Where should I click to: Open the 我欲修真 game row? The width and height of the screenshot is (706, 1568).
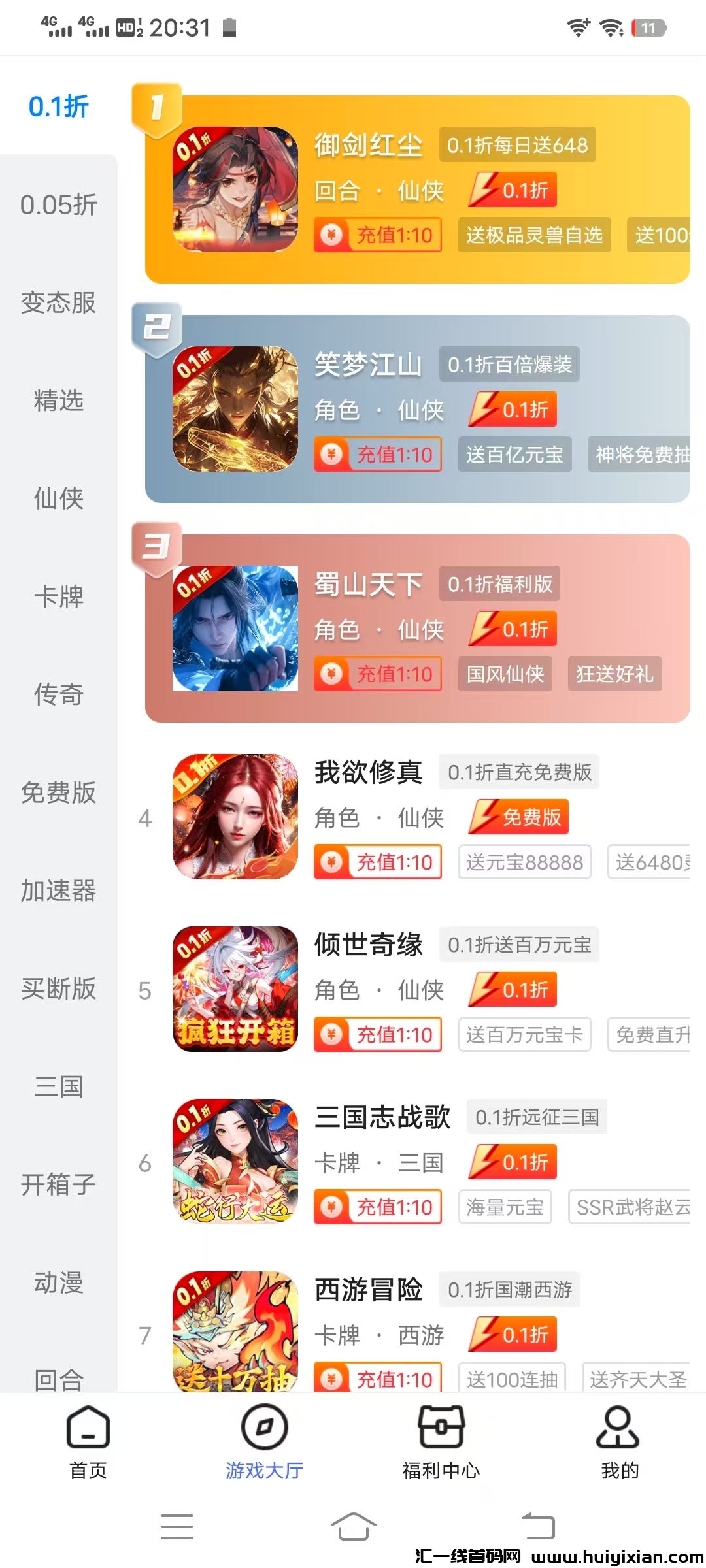(x=417, y=817)
